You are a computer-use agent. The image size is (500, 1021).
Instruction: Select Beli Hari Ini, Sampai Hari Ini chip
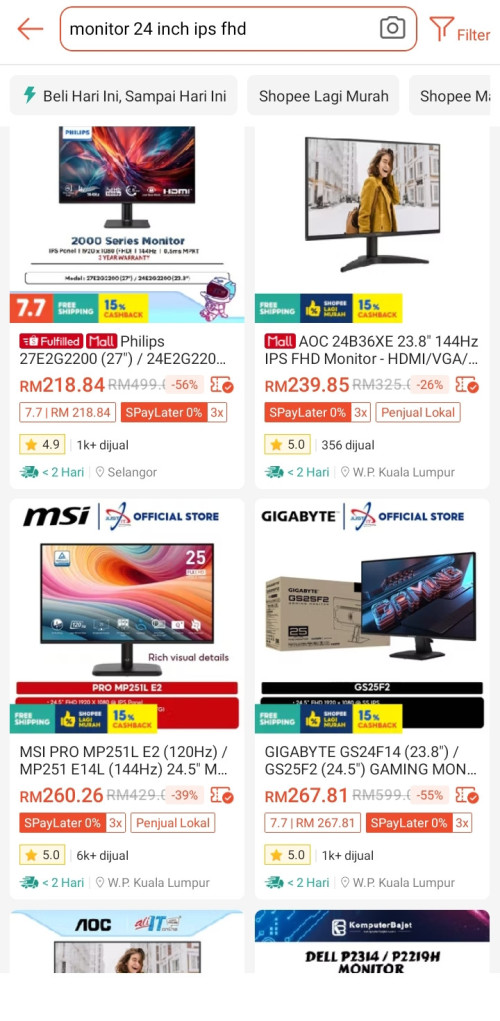pyautogui.click(x=124, y=96)
